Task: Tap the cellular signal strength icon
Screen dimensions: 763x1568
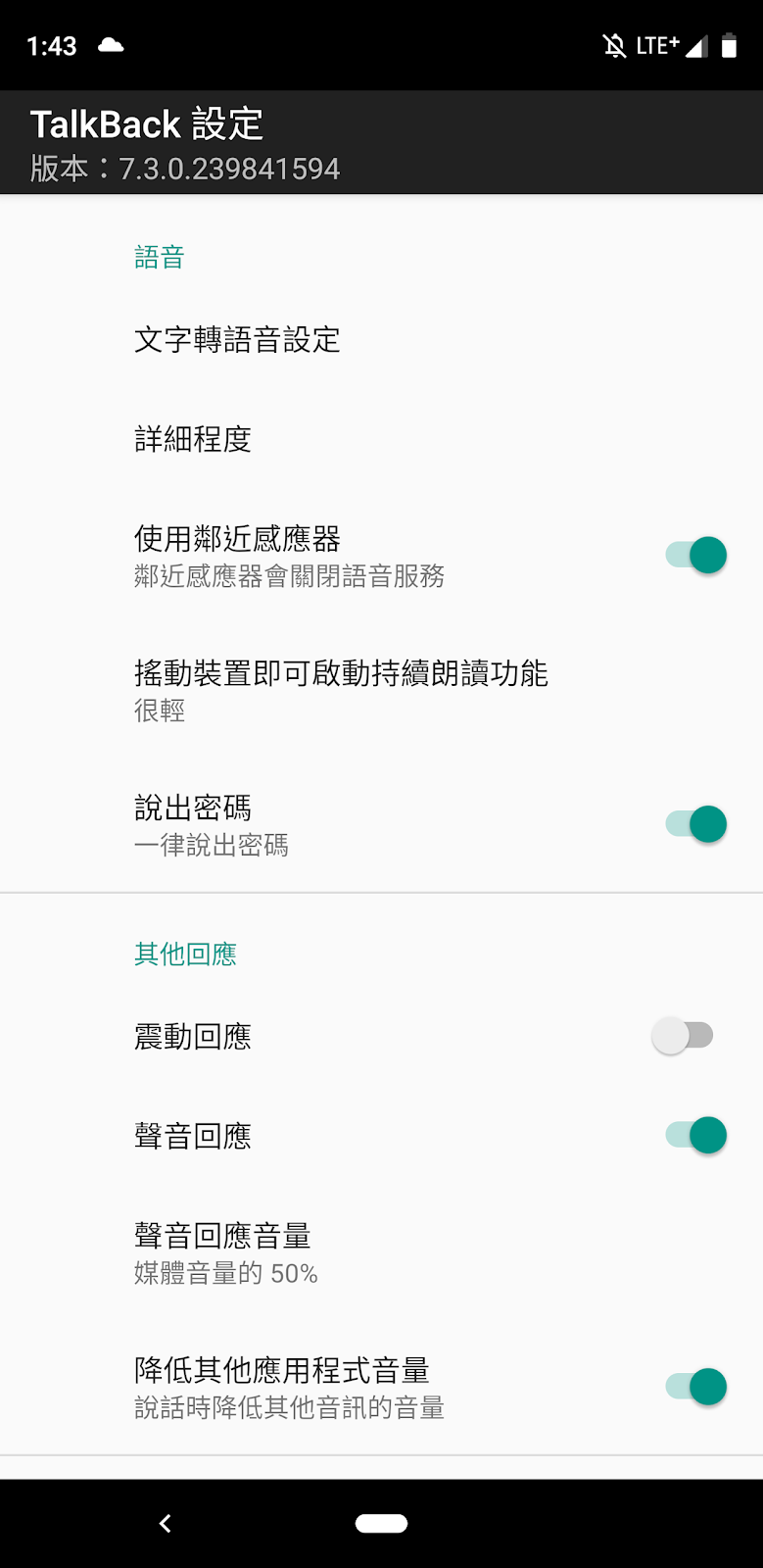Action: pyautogui.click(x=697, y=44)
